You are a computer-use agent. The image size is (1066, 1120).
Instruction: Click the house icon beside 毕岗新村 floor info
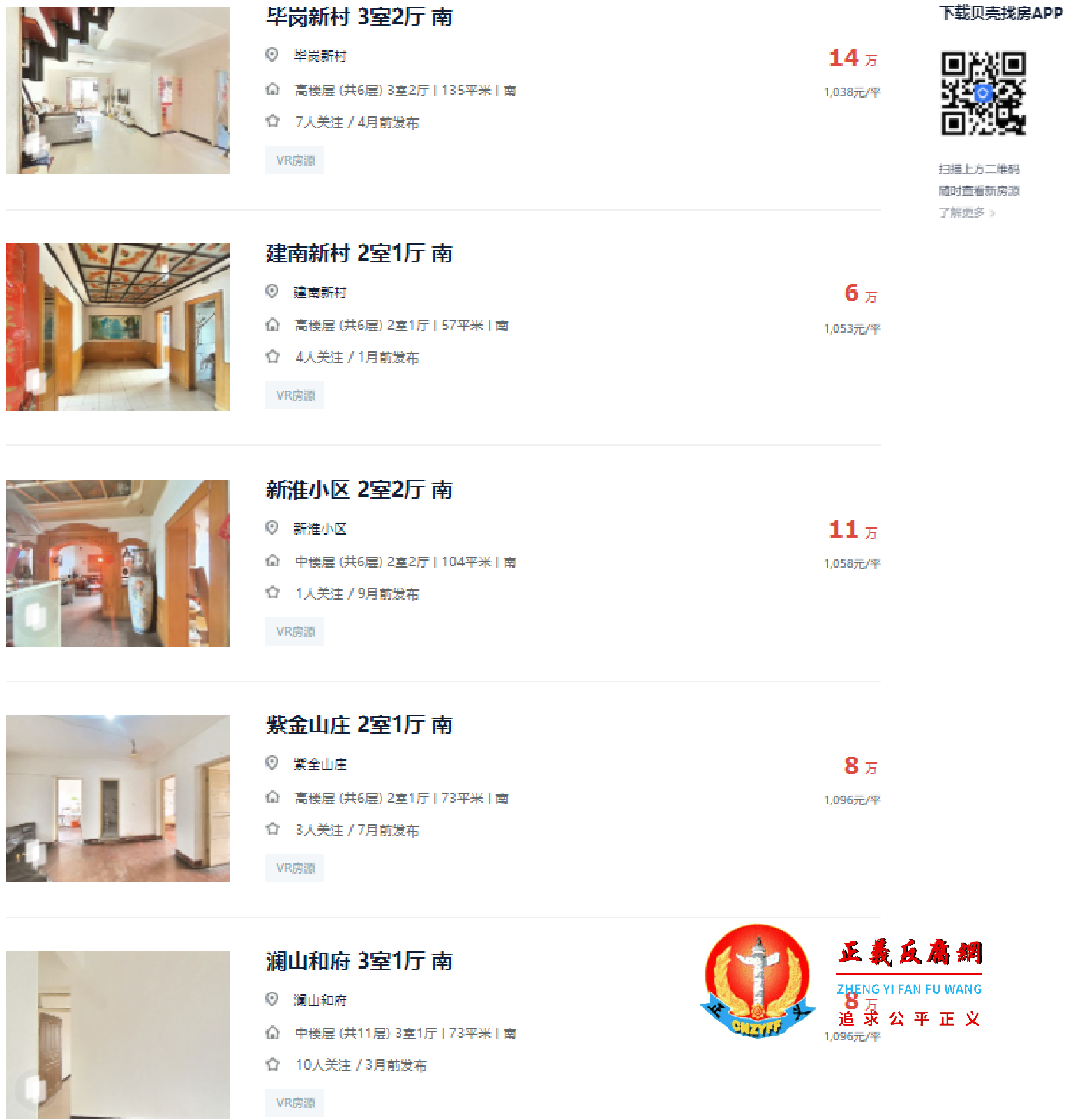[x=272, y=89]
